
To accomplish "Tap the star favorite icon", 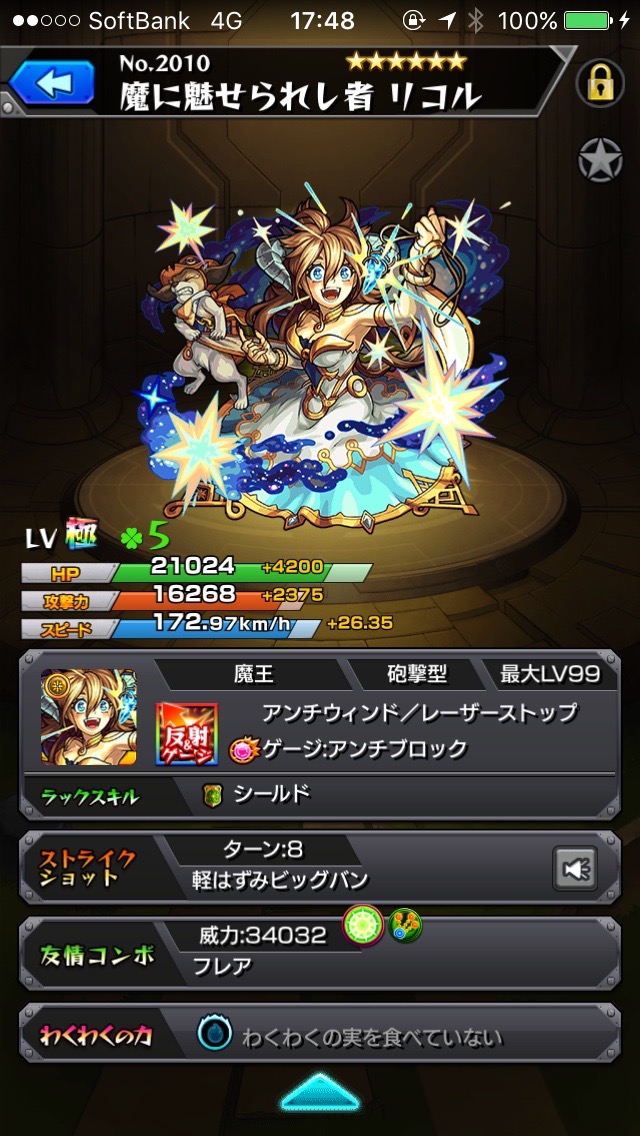I will (600, 160).
